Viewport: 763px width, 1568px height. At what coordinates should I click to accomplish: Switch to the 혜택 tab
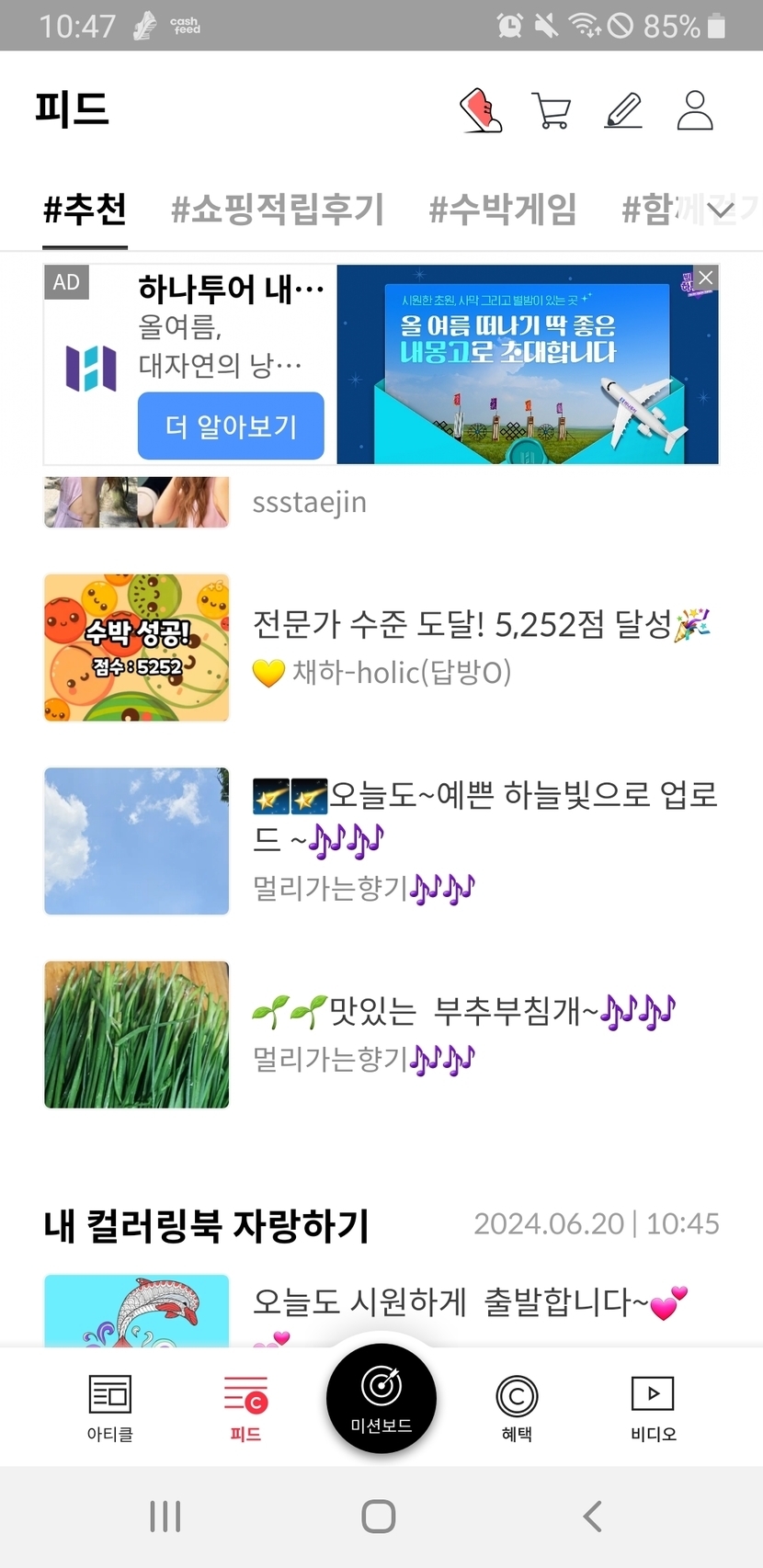click(517, 1408)
